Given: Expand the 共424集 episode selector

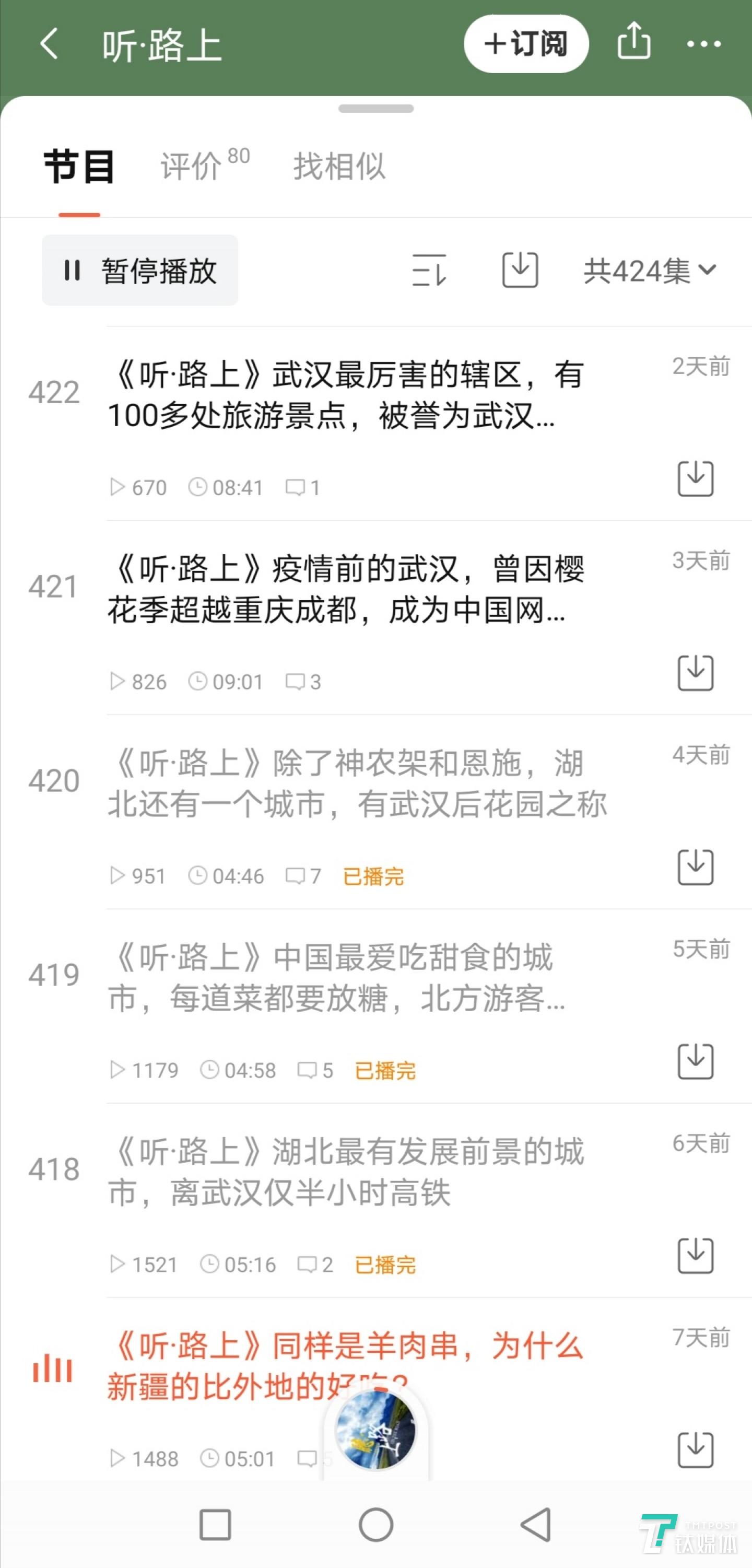Looking at the screenshot, I should 650,270.
